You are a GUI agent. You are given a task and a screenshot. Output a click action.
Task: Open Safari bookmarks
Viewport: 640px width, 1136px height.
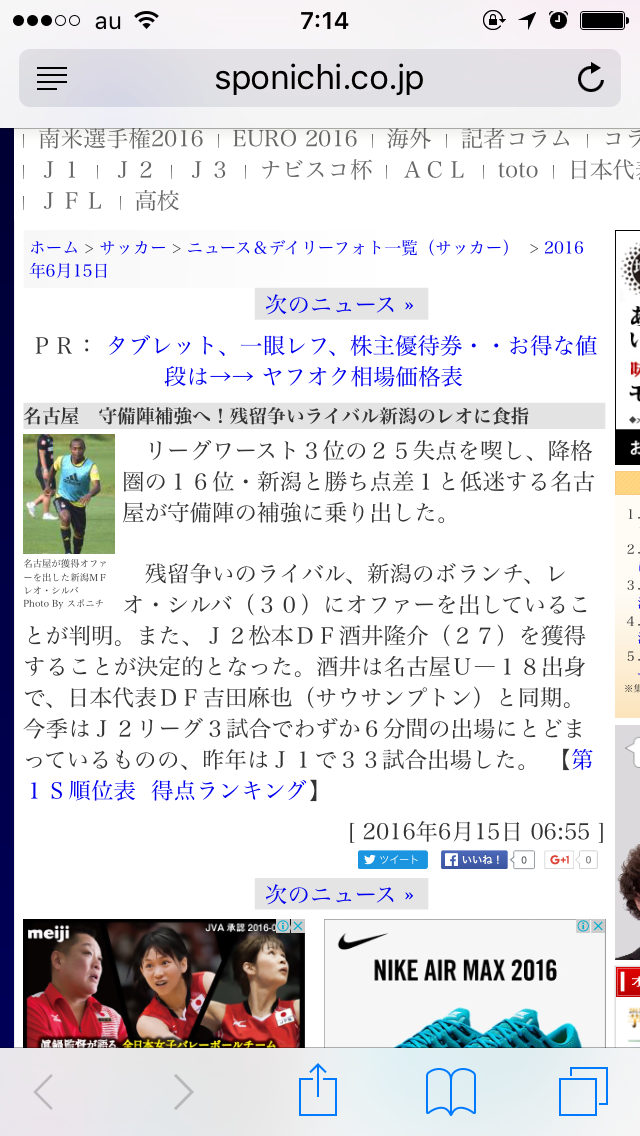pos(450,1091)
